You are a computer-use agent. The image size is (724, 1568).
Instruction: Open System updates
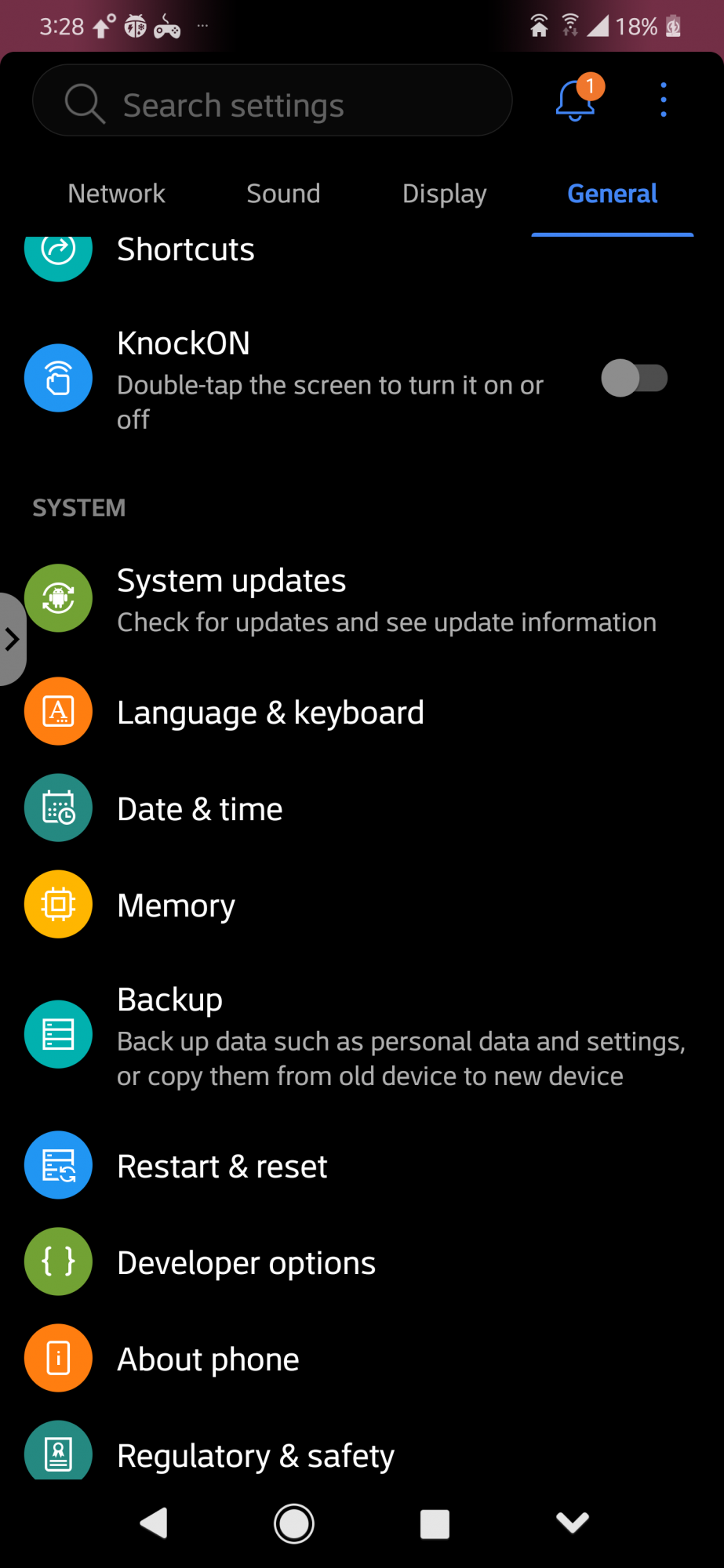[362, 600]
